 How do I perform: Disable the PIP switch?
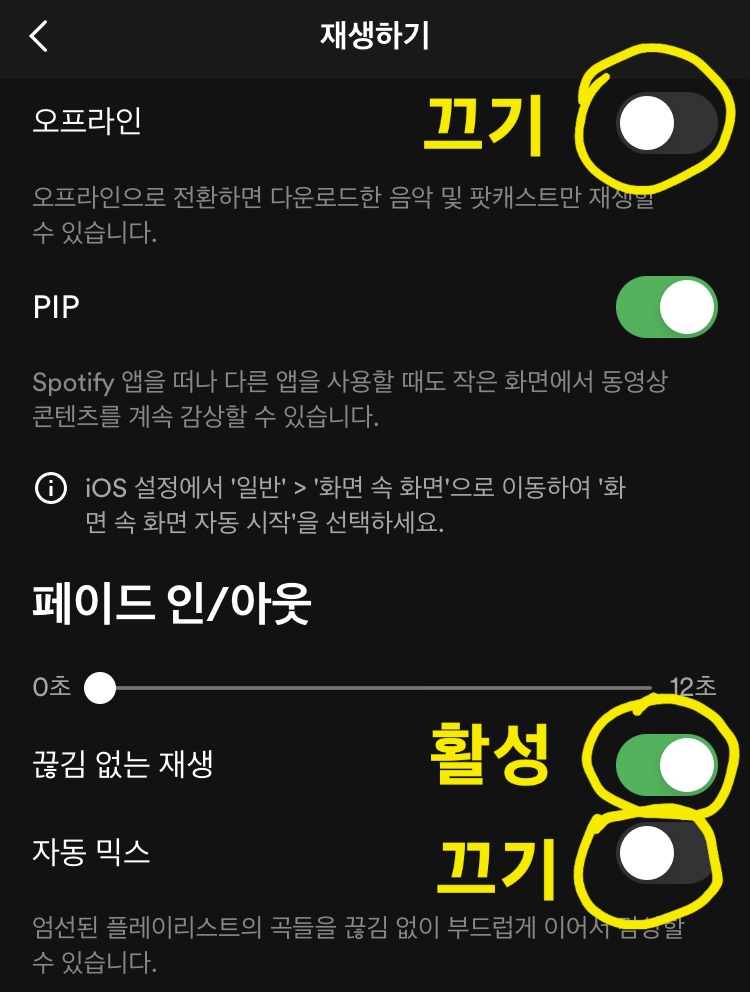pyautogui.click(x=666, y=307)
